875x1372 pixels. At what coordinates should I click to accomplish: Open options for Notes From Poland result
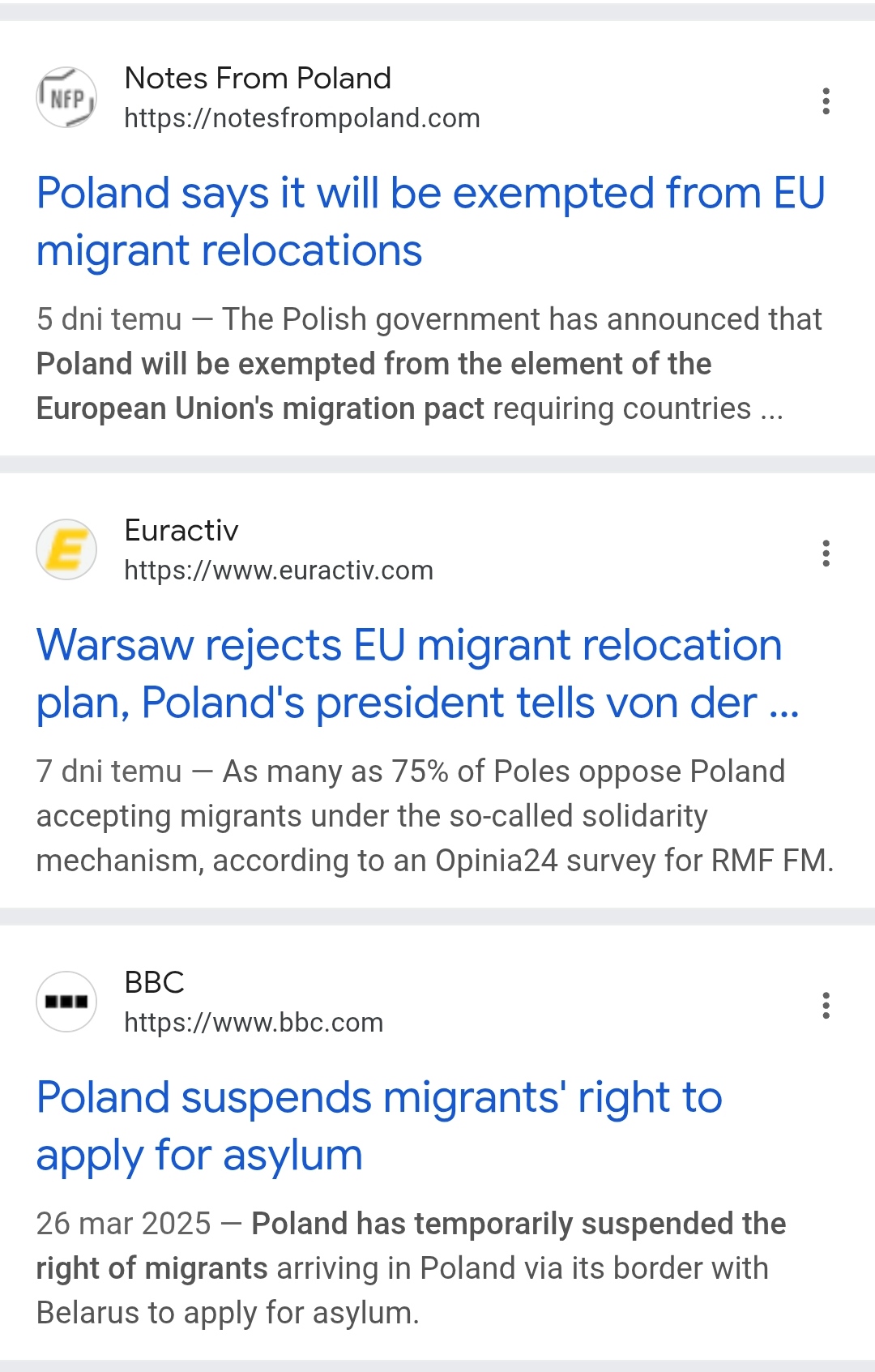(x=826, y=101)
